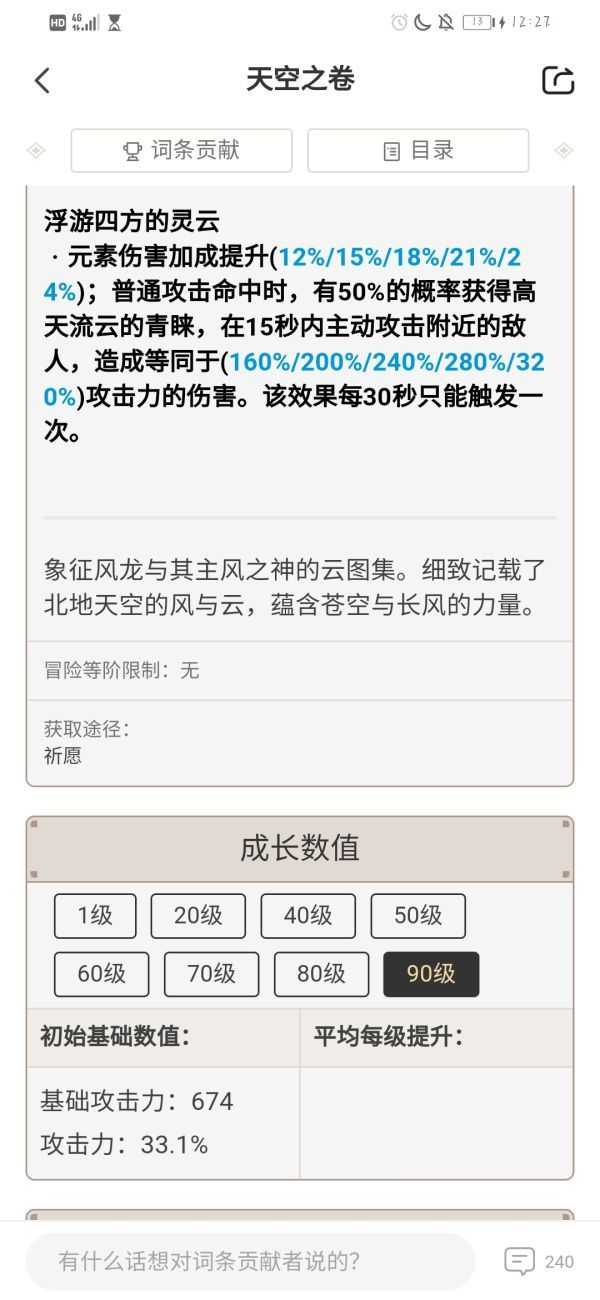Select the 20级 growth level
Viewport: 600px width, 1300px height.
click(x=198, y=916)
